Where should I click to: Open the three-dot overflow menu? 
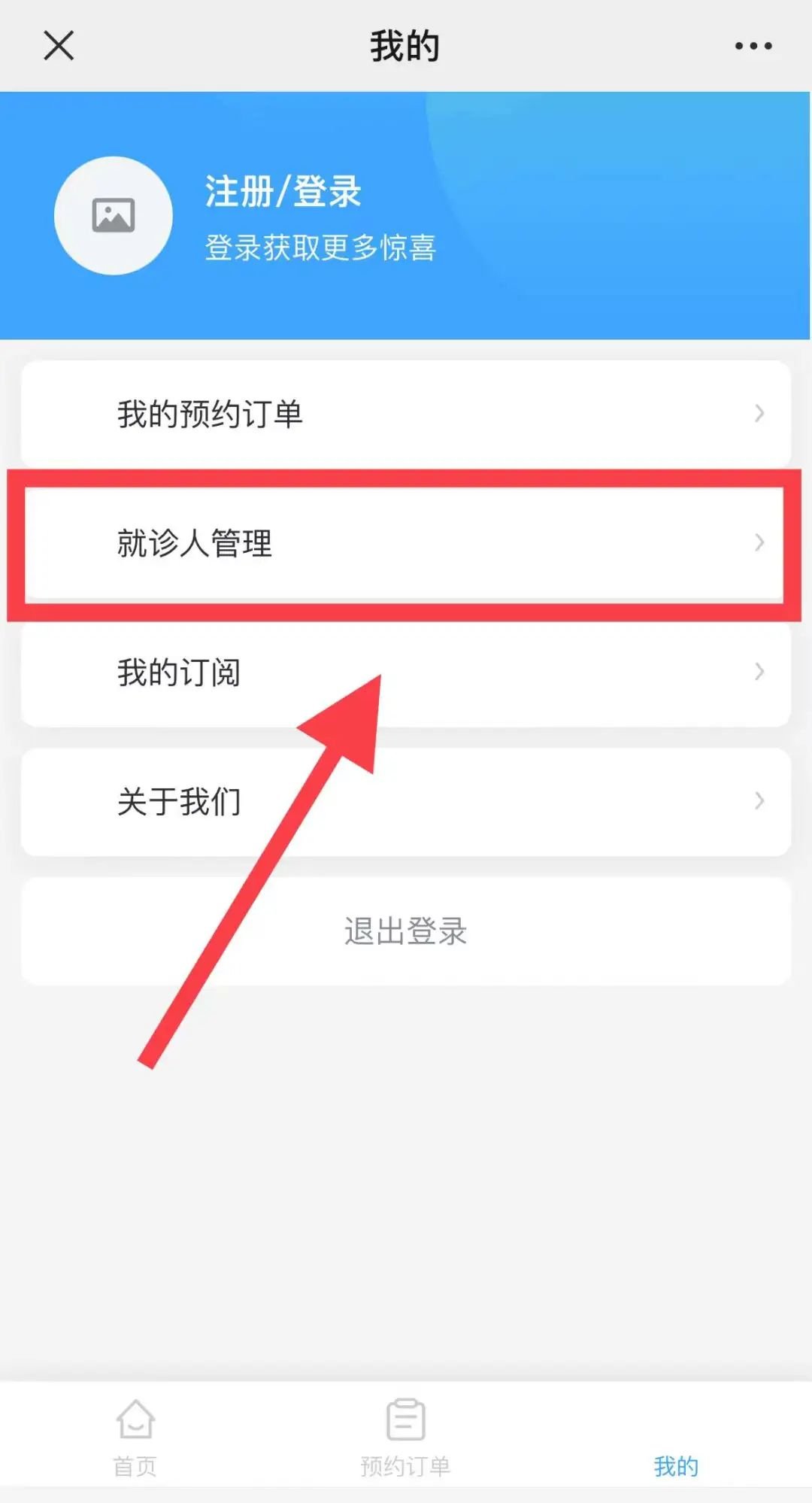click(x=753, y=46)
